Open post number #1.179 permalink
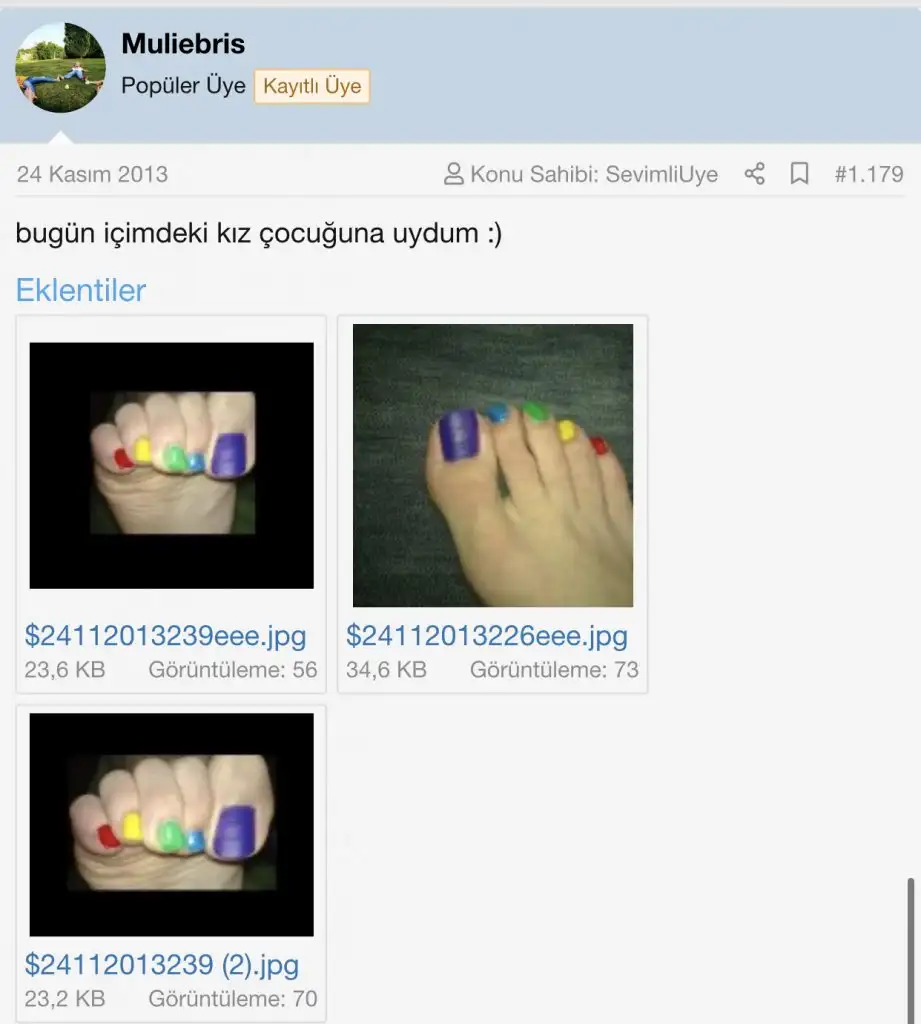Viewport: 921px width, 1024px height. [868, 174]
